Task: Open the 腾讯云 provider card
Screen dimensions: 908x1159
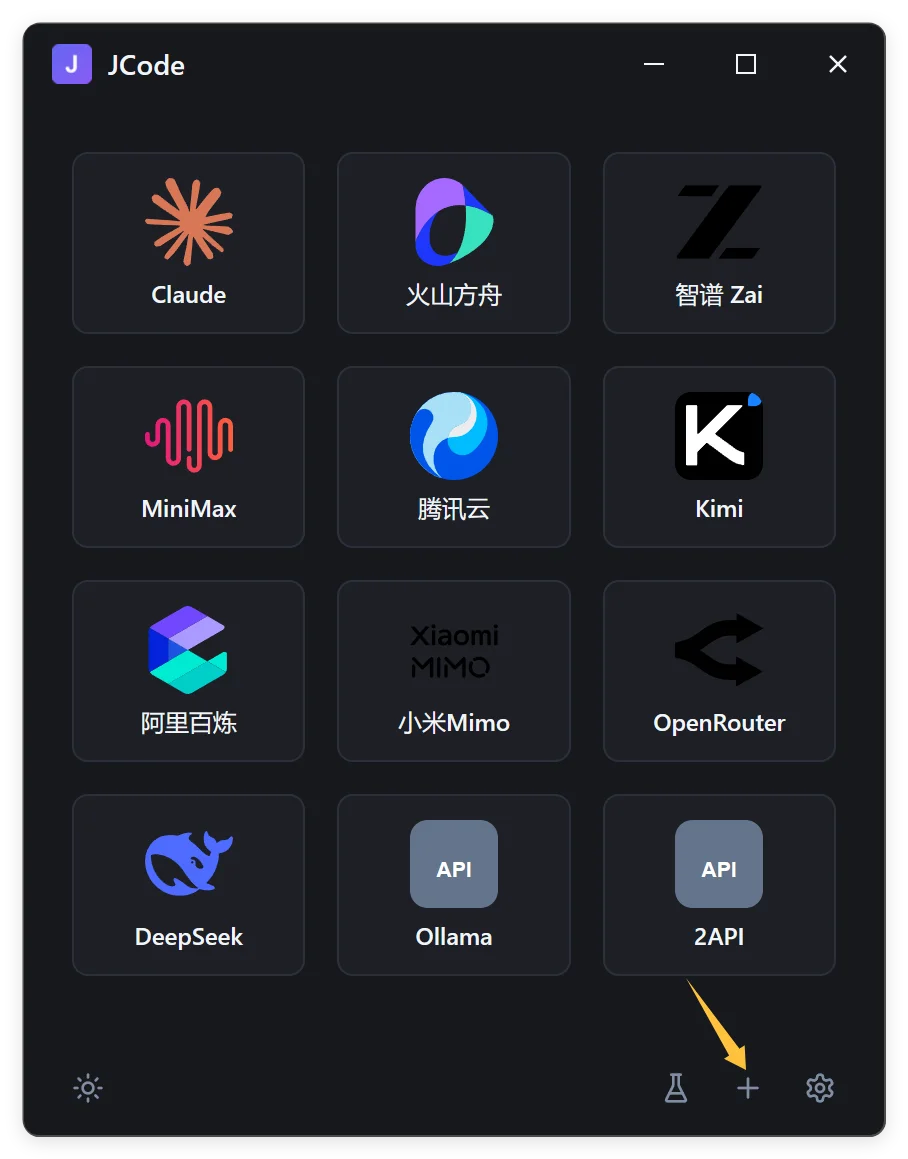Action: coord(453,457)
